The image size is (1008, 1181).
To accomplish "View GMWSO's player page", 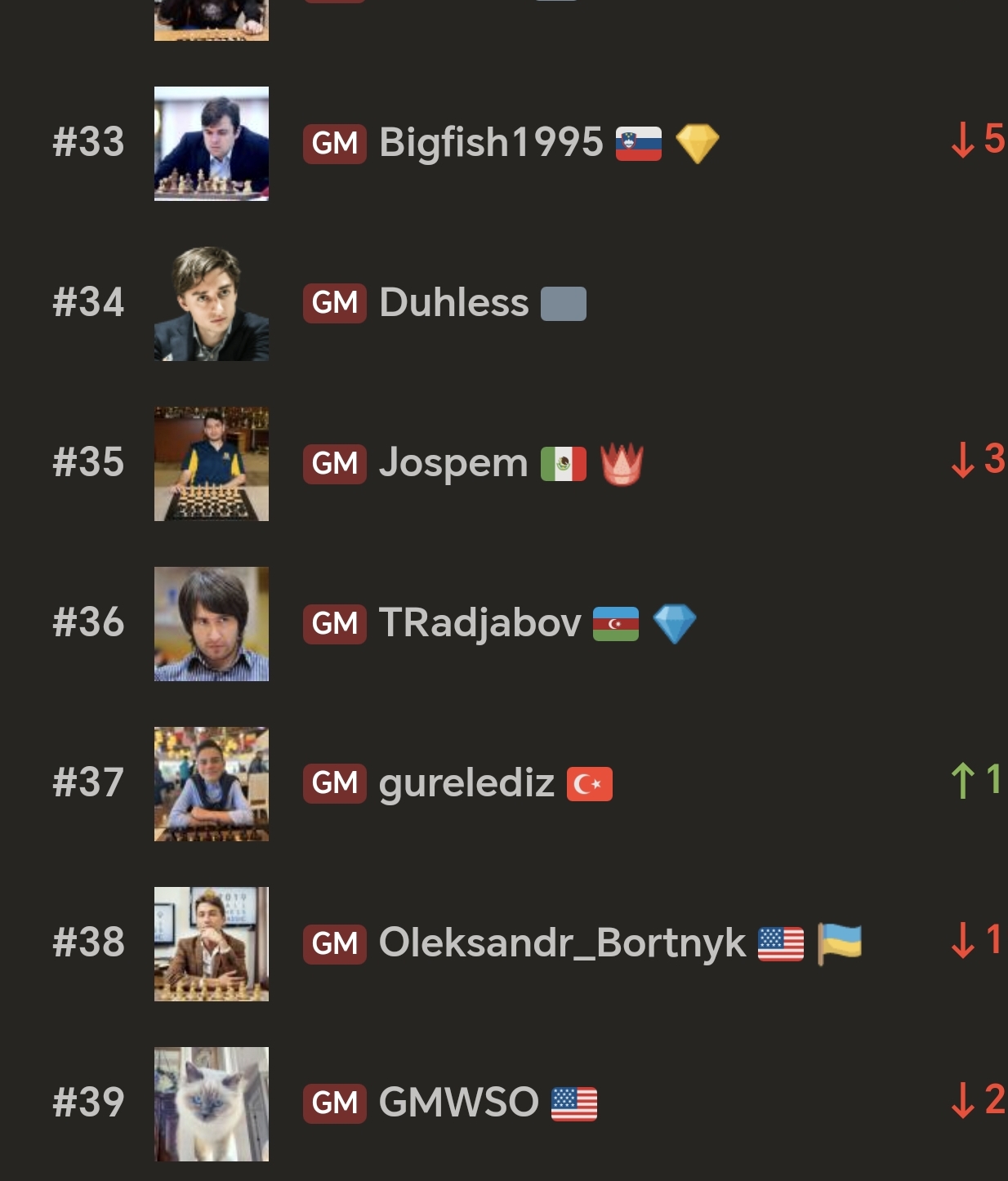I will [x=458, y=1103].
